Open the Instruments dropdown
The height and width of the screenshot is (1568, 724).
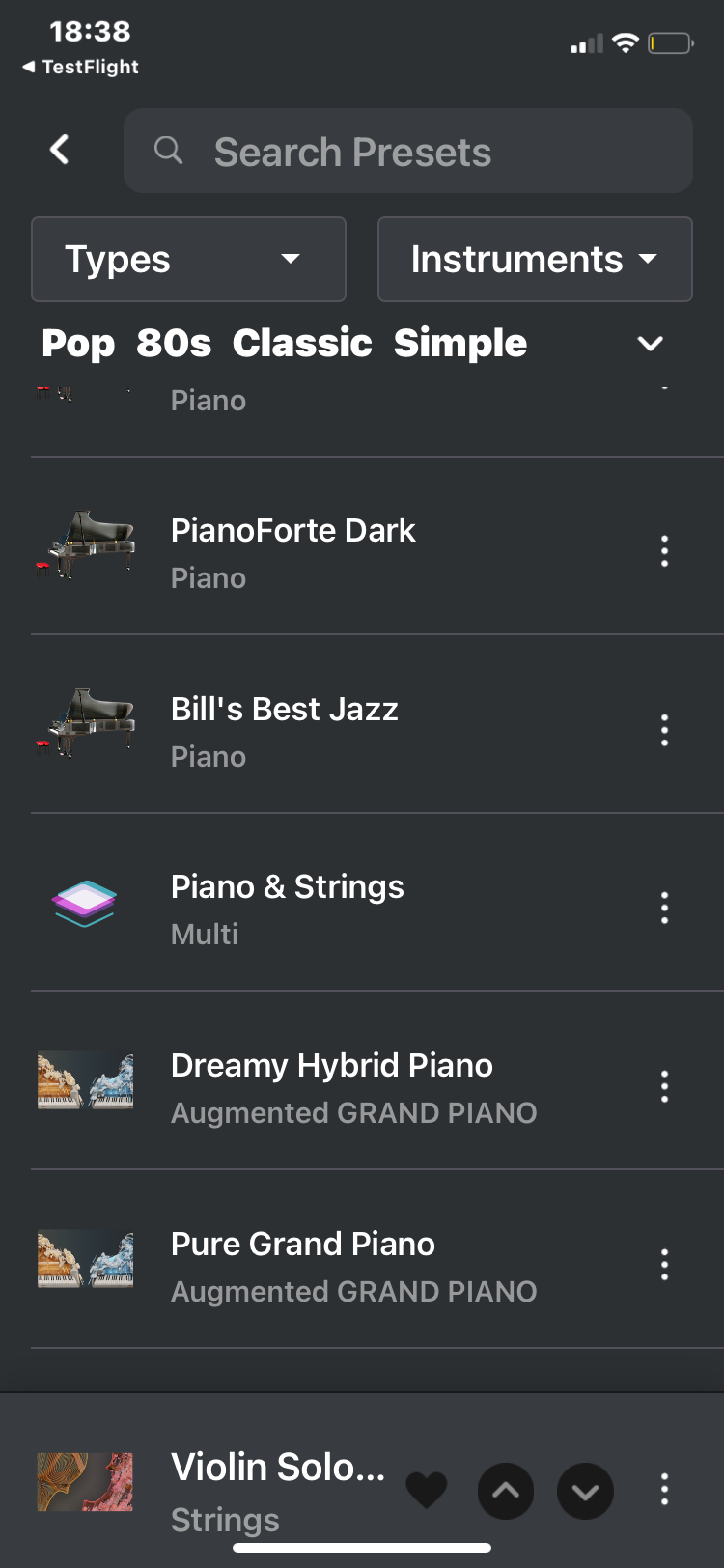[x=535, y=259]
